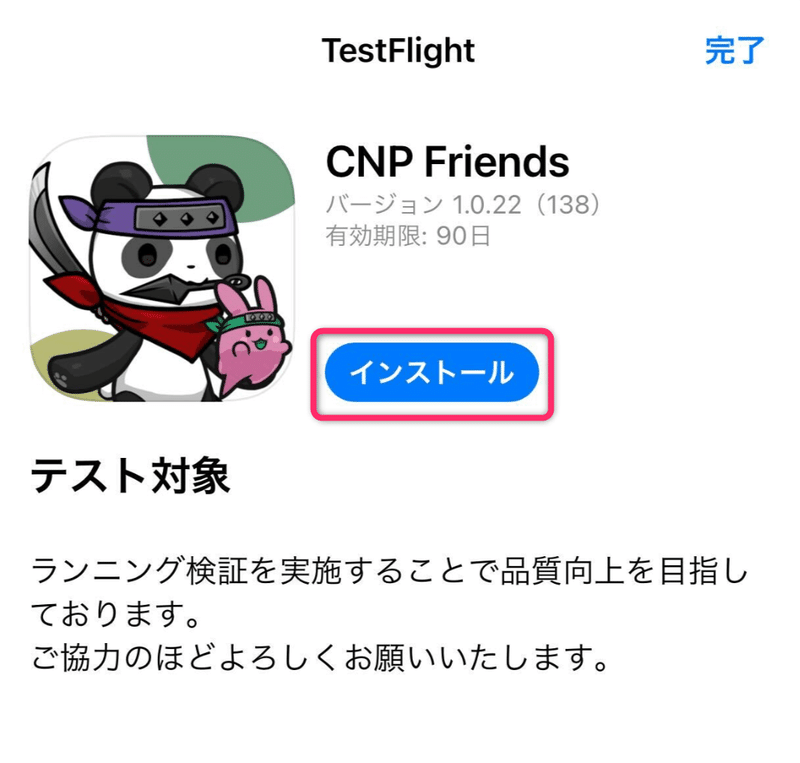Install CNP Friends with インストール button
The width and height of the screenshot is (800, 763).
432,373
